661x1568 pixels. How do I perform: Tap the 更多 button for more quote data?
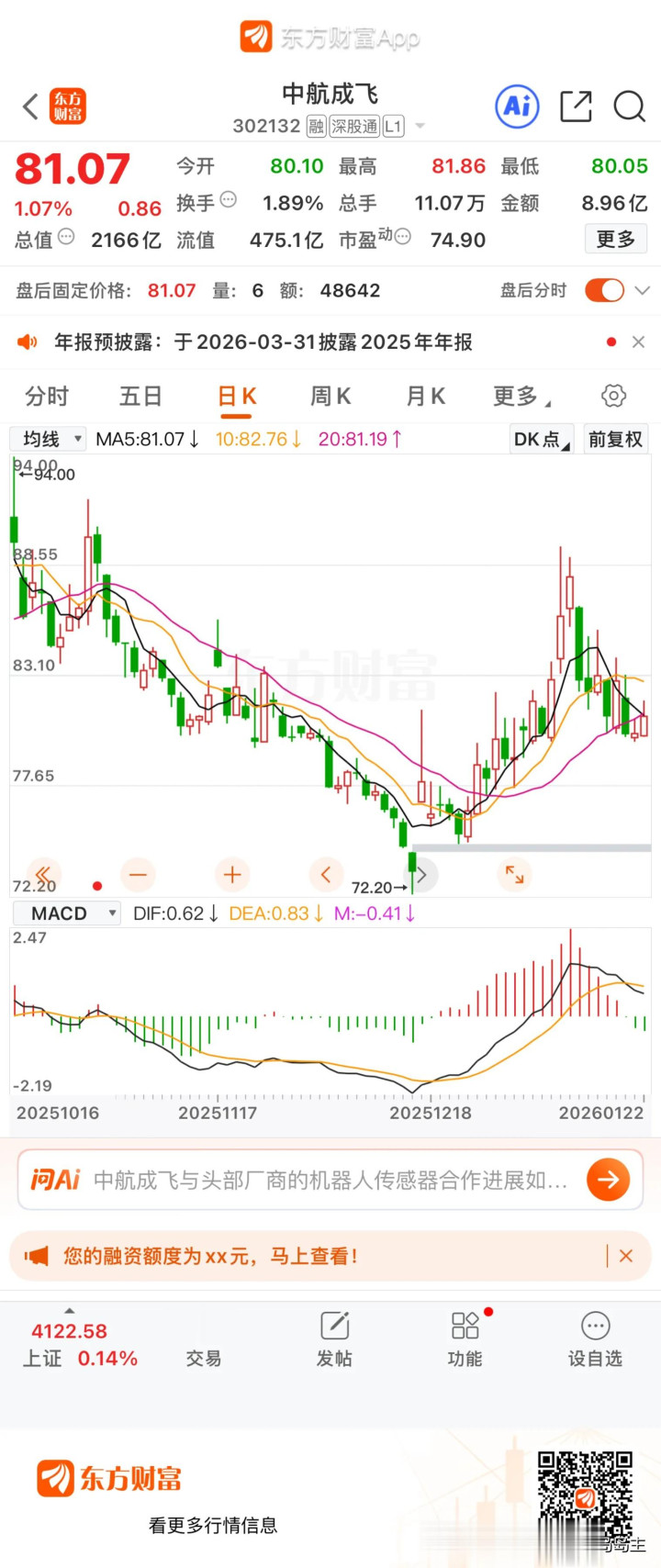point(615,240)
